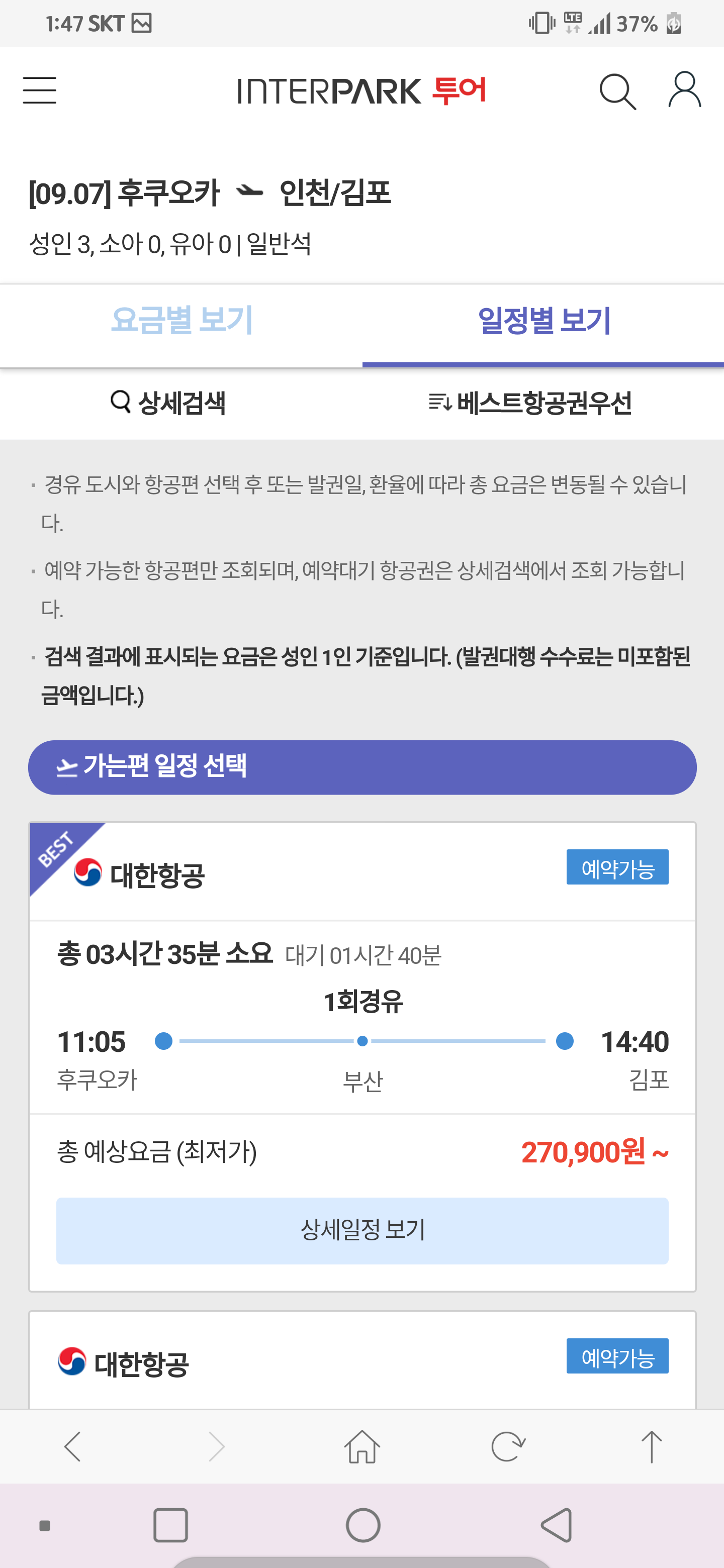Open recent apps system button
This screenshot has width=724, height=1568.
(170, 1525)
